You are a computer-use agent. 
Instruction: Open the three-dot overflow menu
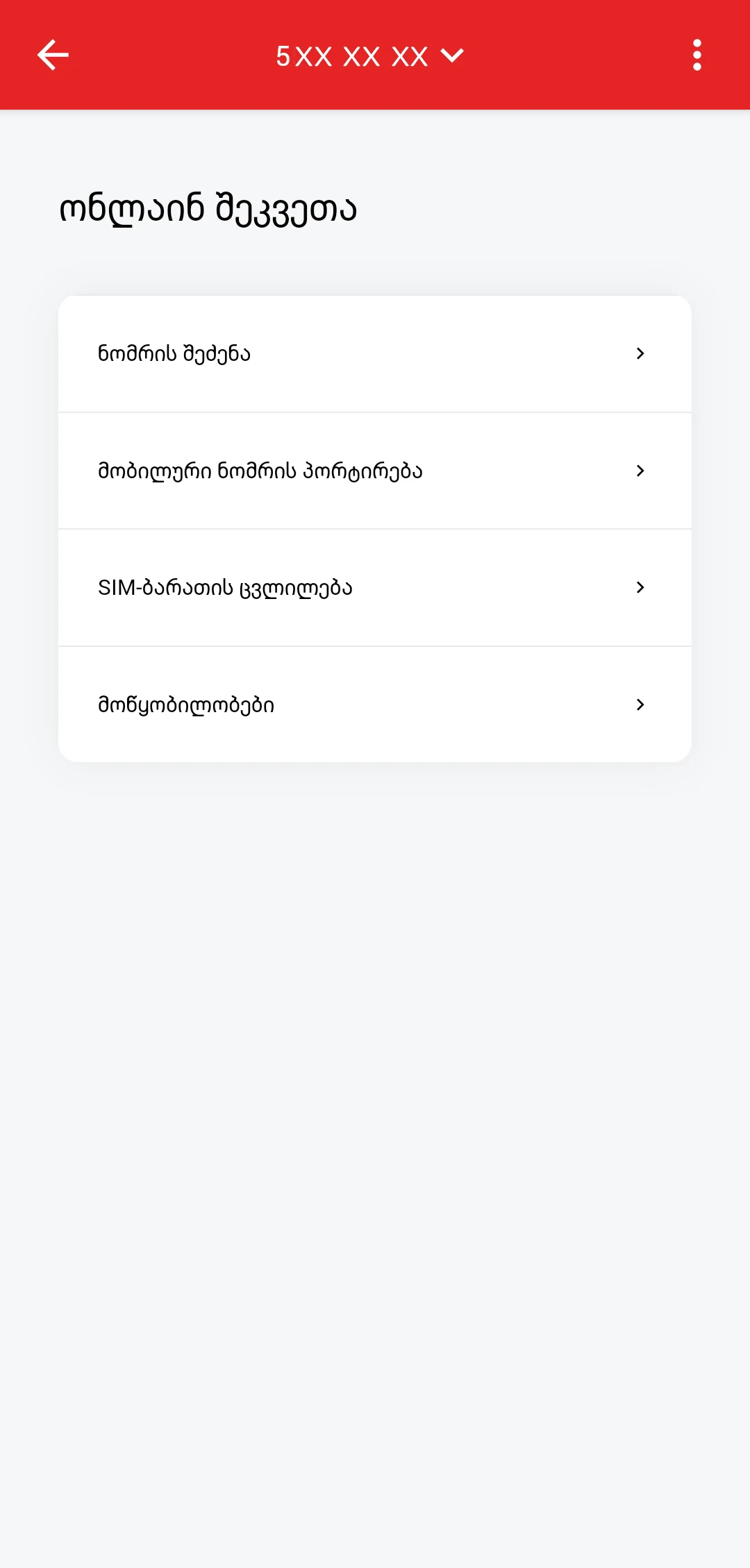tap(697, 55)
